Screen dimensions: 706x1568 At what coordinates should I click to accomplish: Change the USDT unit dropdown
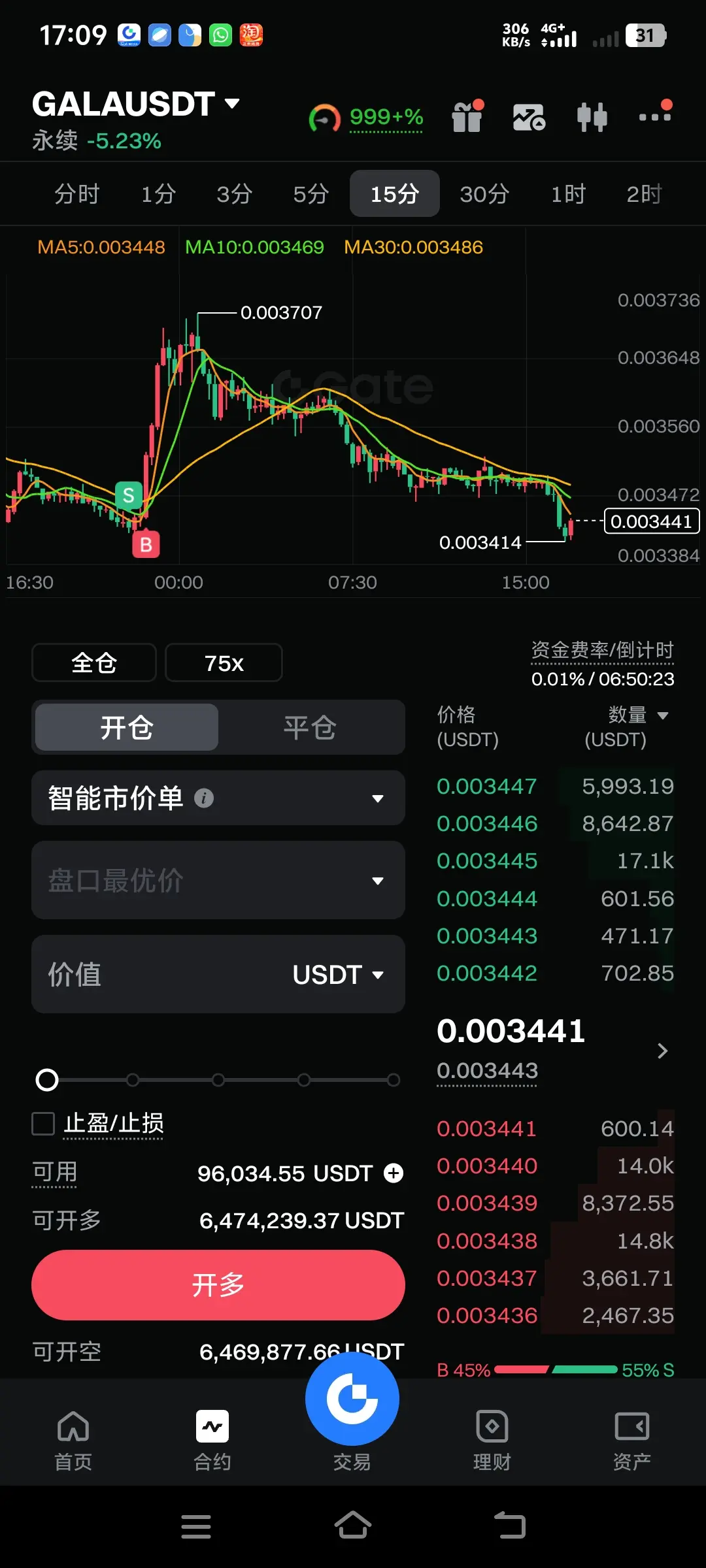click(338, 975)
